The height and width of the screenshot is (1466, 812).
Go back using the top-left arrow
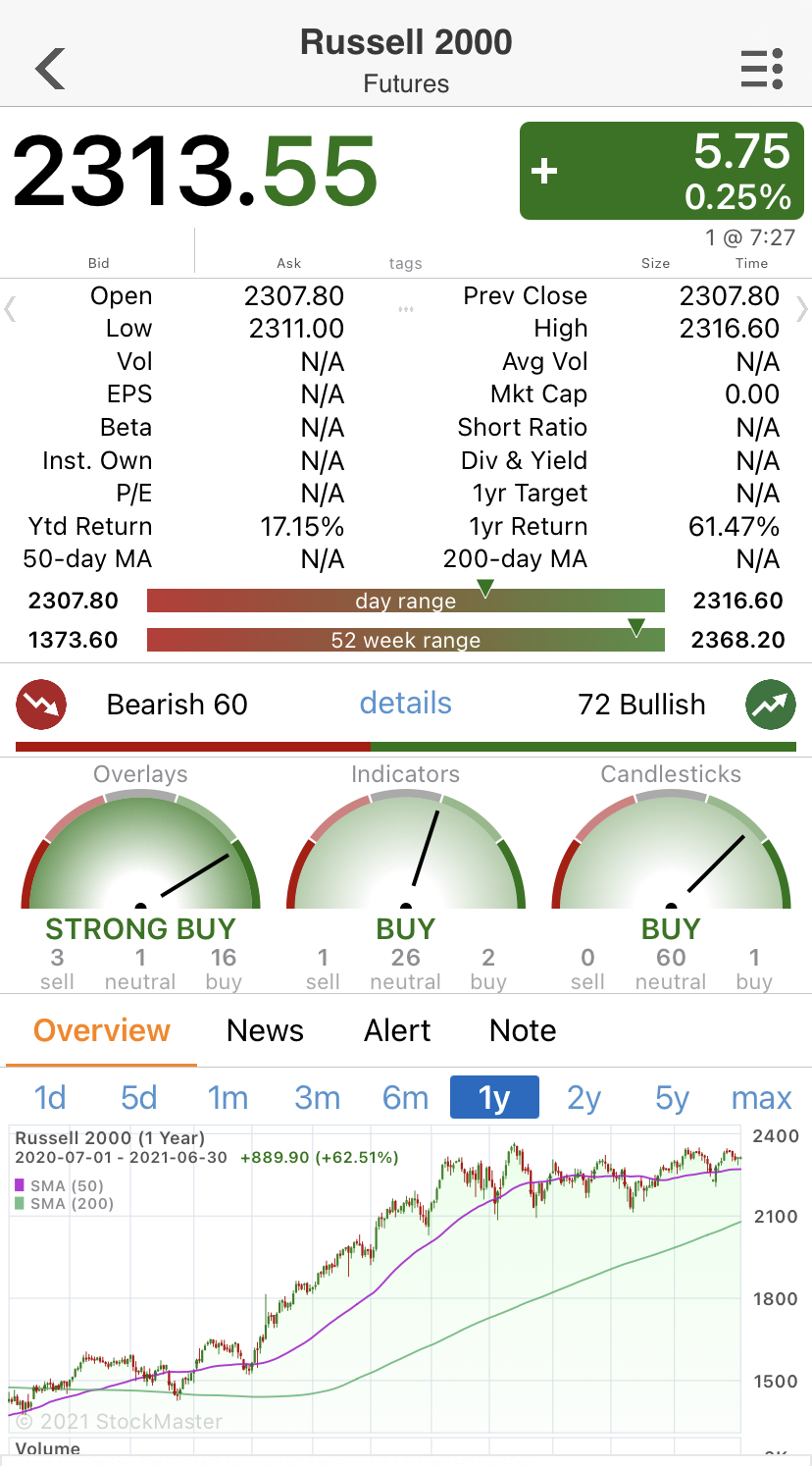point(50,69)
